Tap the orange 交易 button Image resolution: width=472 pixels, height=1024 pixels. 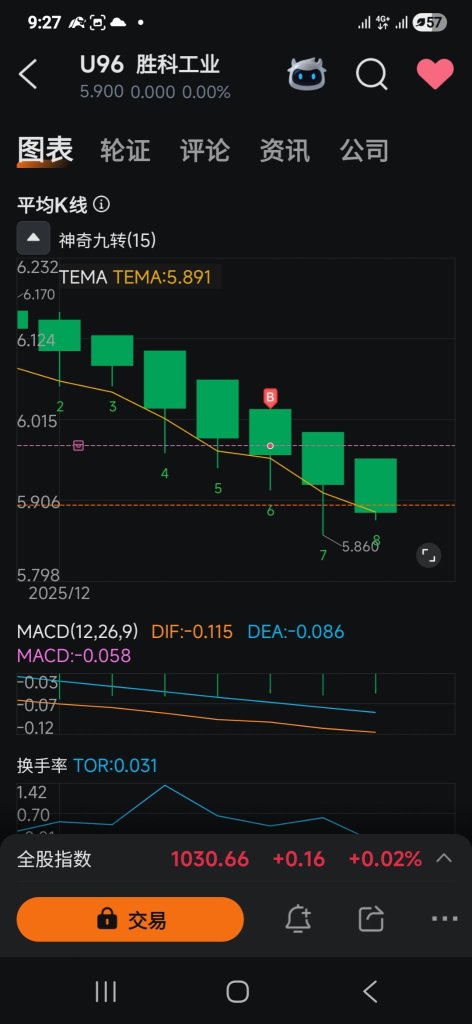tap(130, 920)
